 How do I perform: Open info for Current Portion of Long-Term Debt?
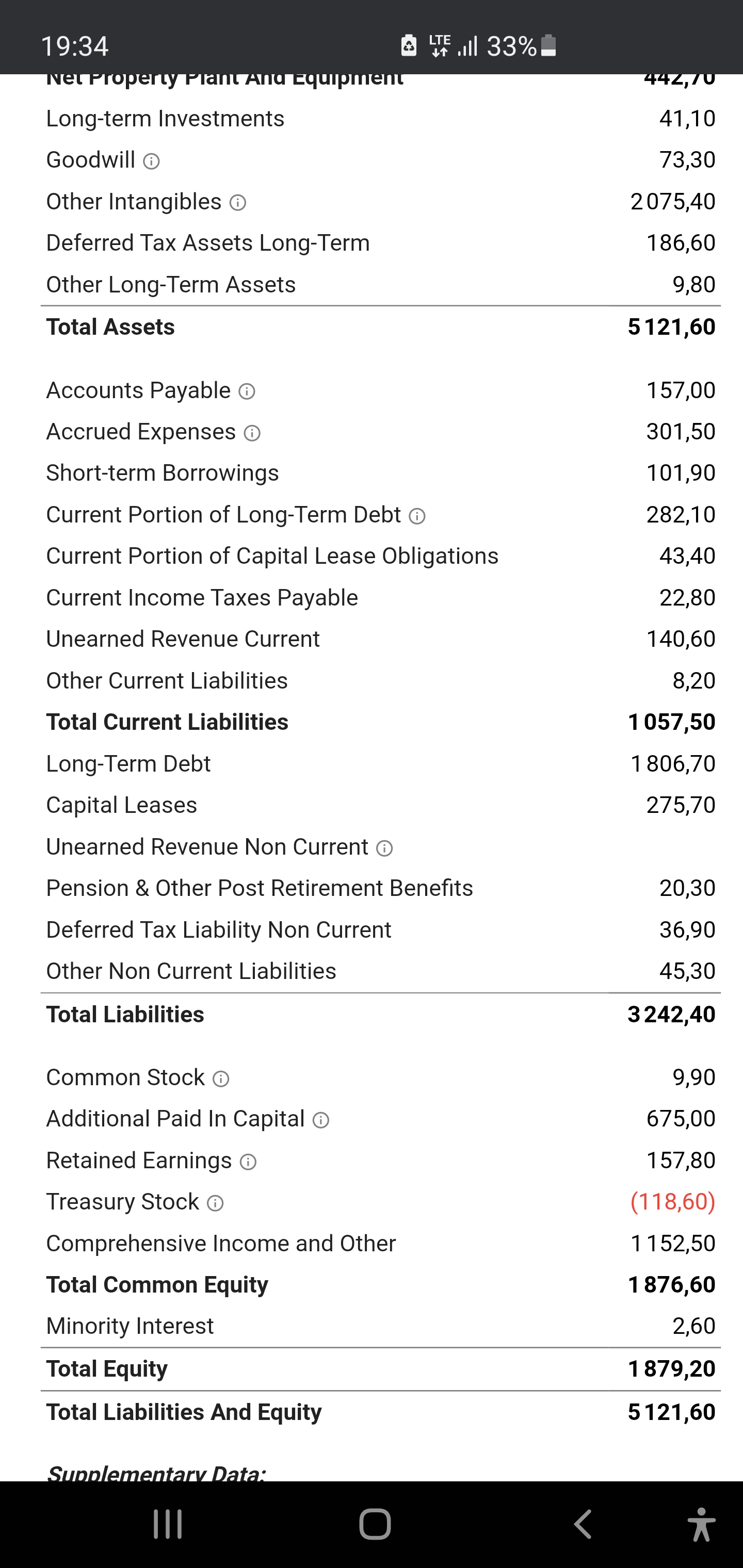(417, 516)
